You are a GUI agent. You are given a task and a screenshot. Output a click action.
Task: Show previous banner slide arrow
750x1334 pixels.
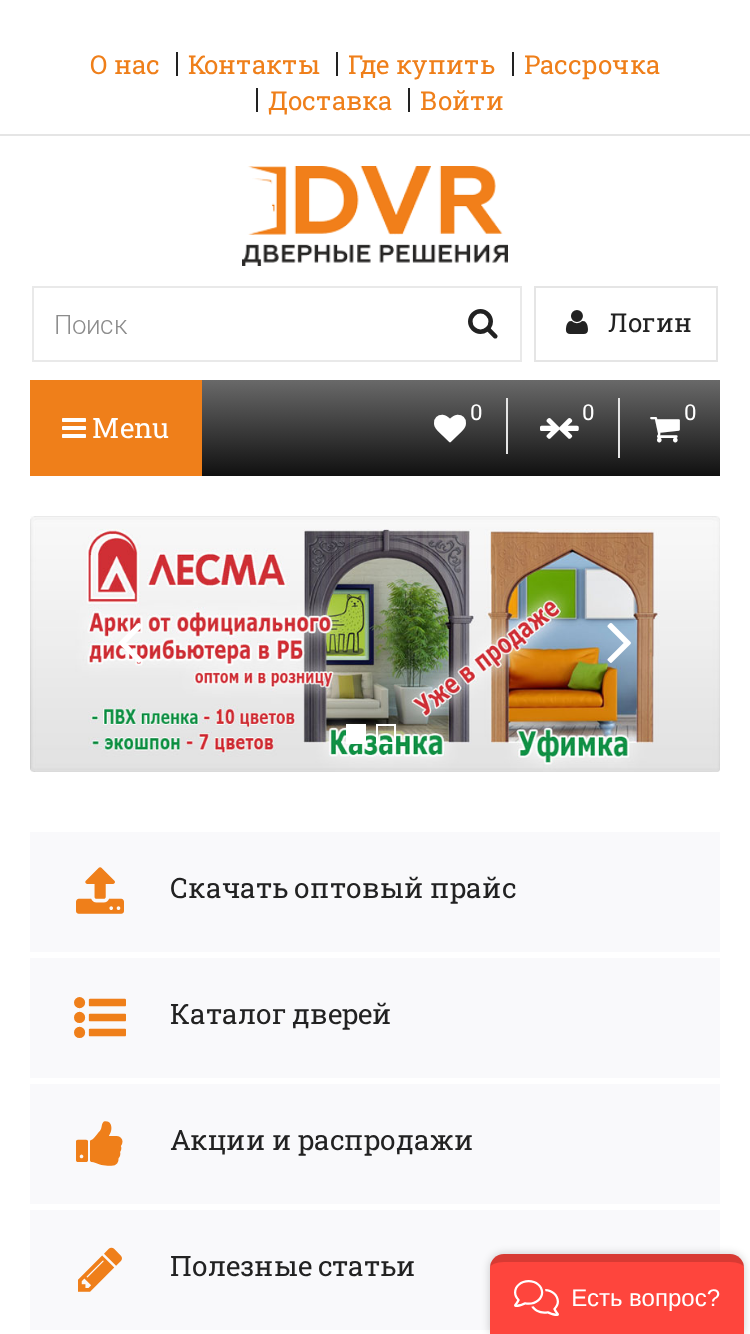[131, 643]
